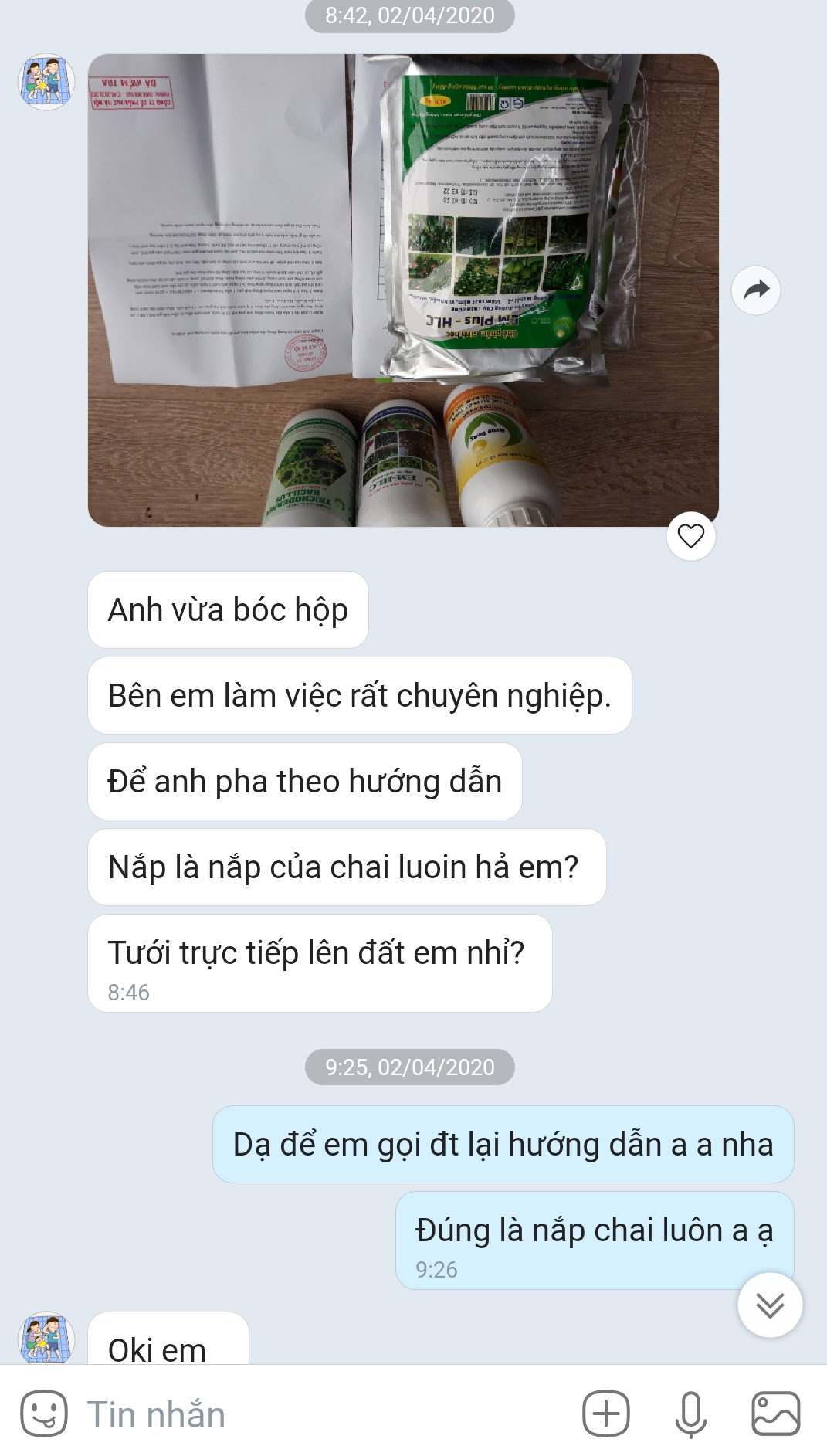Send a picture from the gallery icon
The image size is (827, 1456).
coord(776,1414)
